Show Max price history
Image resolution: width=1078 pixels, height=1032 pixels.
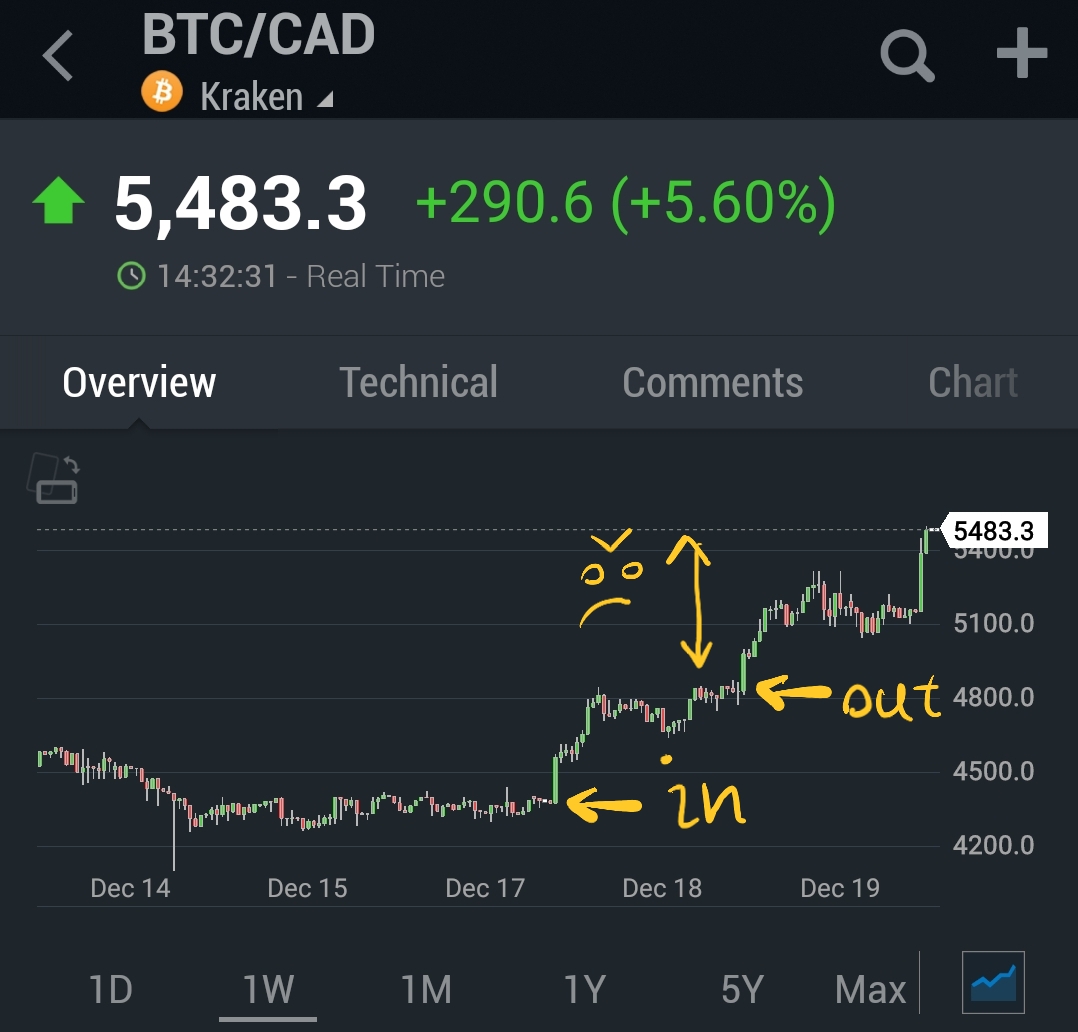pyautogui.click(x=870, y=989)
